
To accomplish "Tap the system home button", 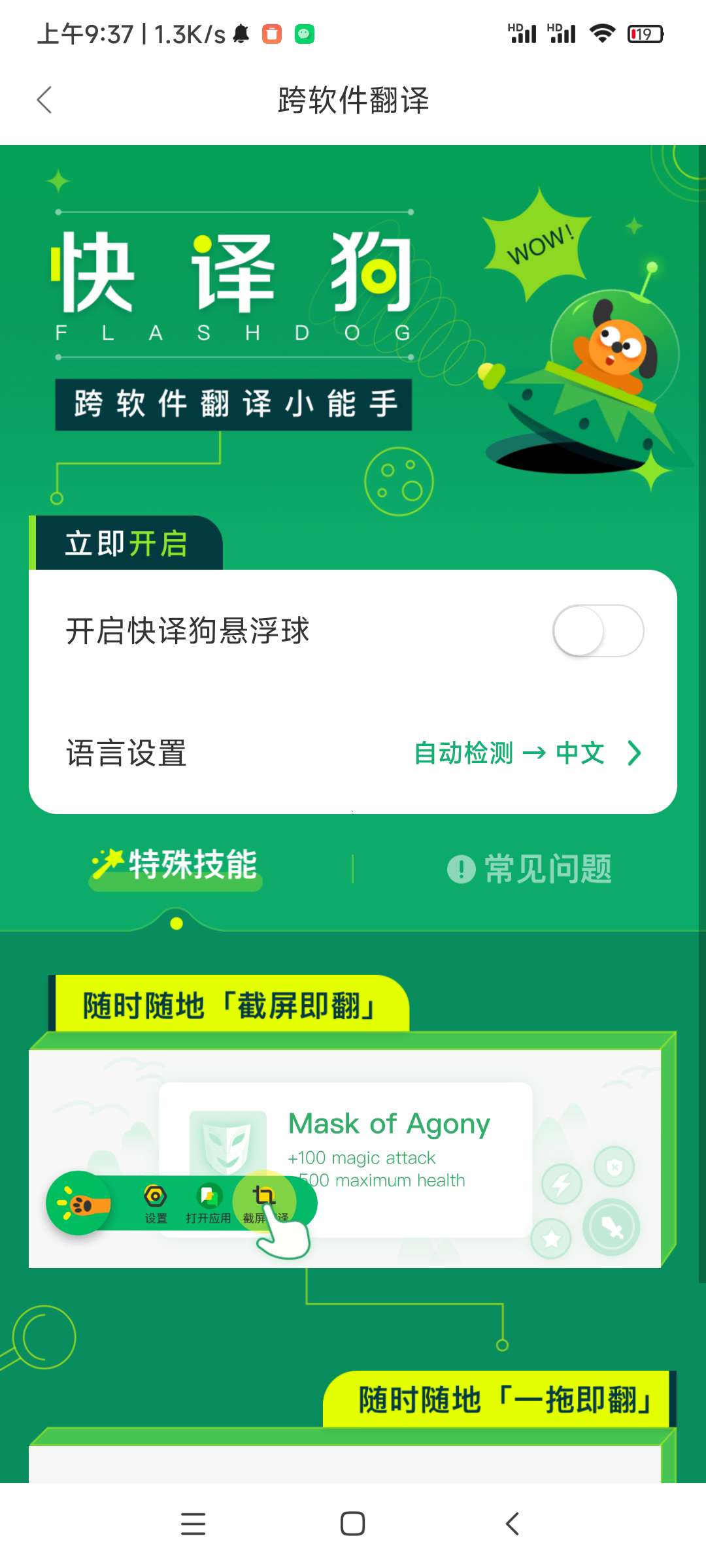I will [x=352, y=1524].
